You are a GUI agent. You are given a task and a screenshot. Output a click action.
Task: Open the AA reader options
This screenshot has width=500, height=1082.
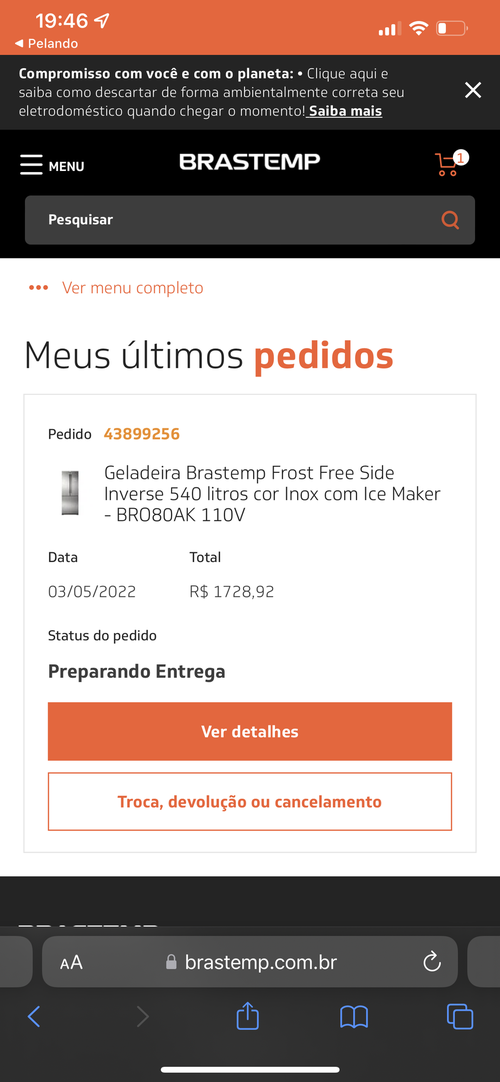(71, 963)
